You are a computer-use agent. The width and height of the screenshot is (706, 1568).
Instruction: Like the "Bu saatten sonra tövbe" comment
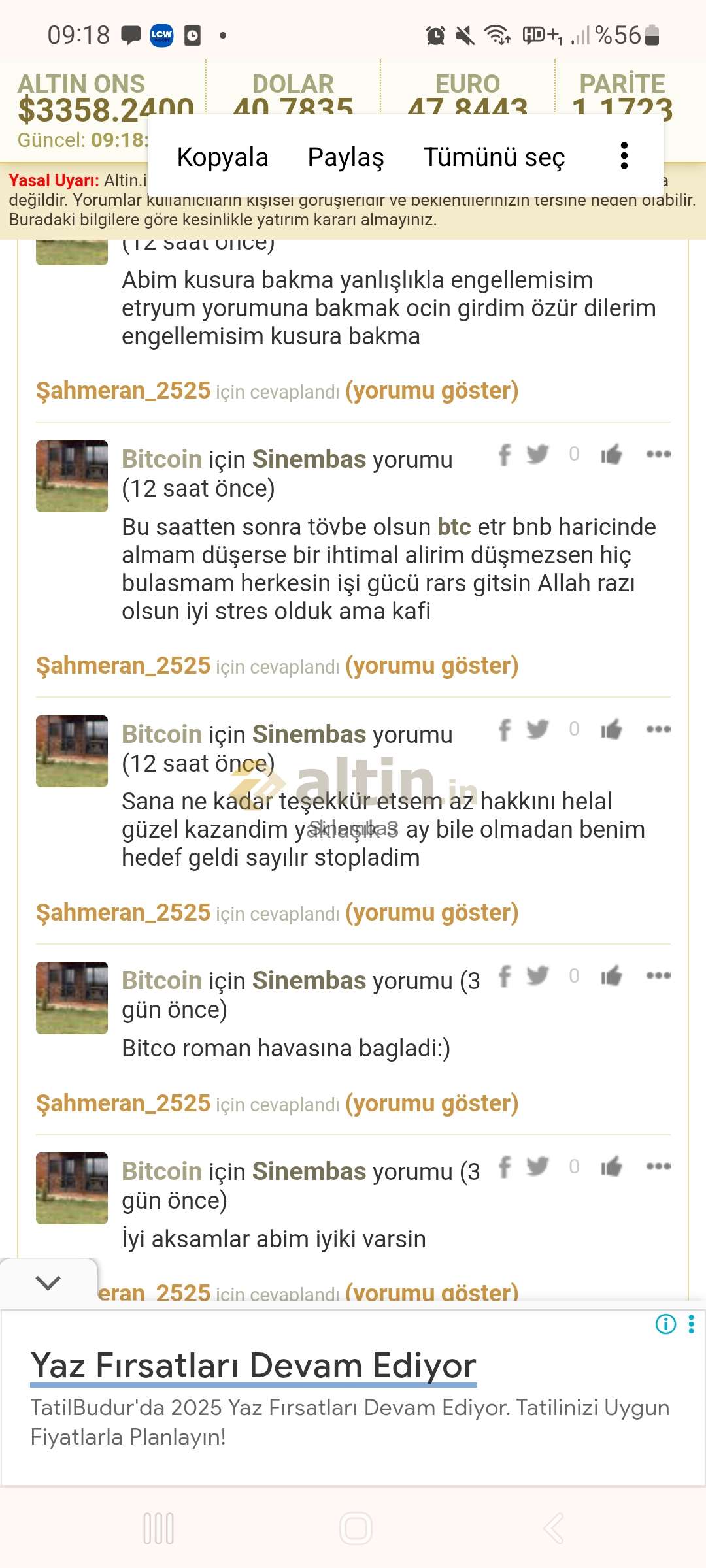click(x=611, y=454)
